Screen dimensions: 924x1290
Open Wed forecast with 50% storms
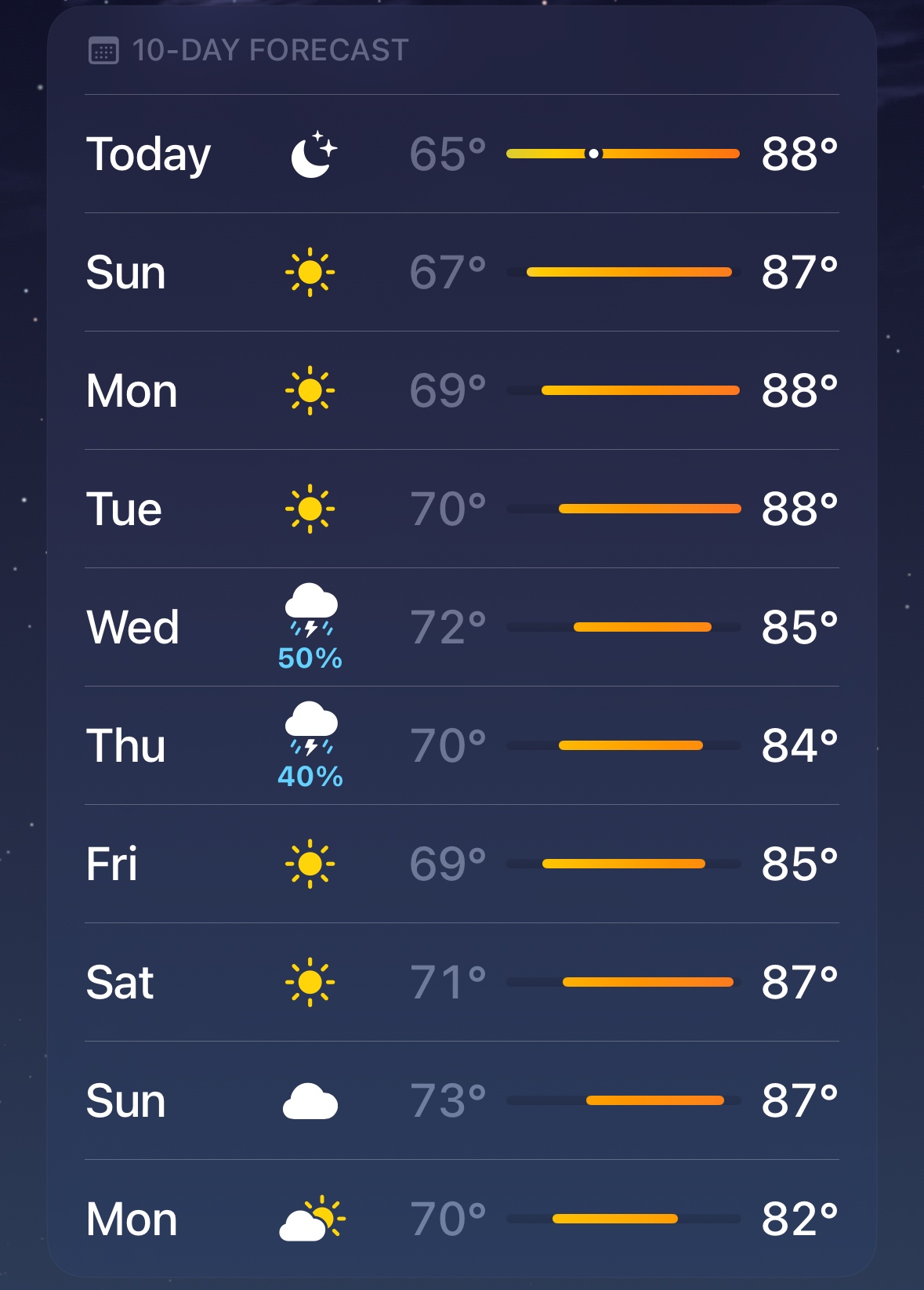point(462,627)
